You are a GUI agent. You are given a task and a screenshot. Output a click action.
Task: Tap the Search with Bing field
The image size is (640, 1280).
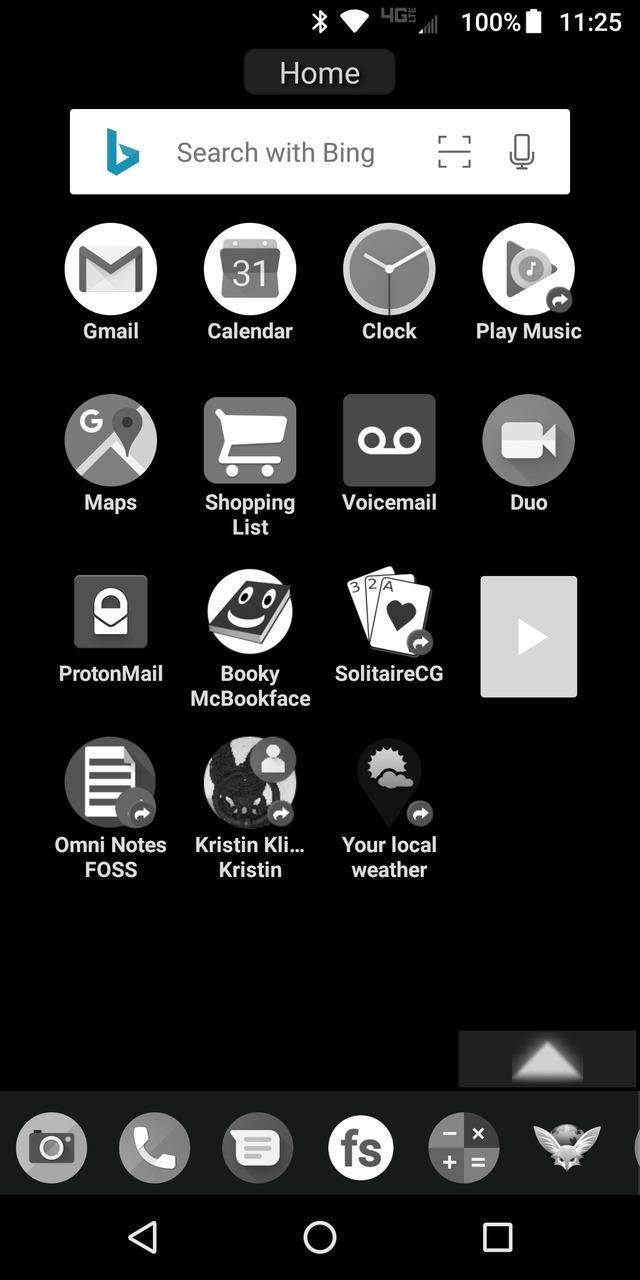tap(275, 152)
